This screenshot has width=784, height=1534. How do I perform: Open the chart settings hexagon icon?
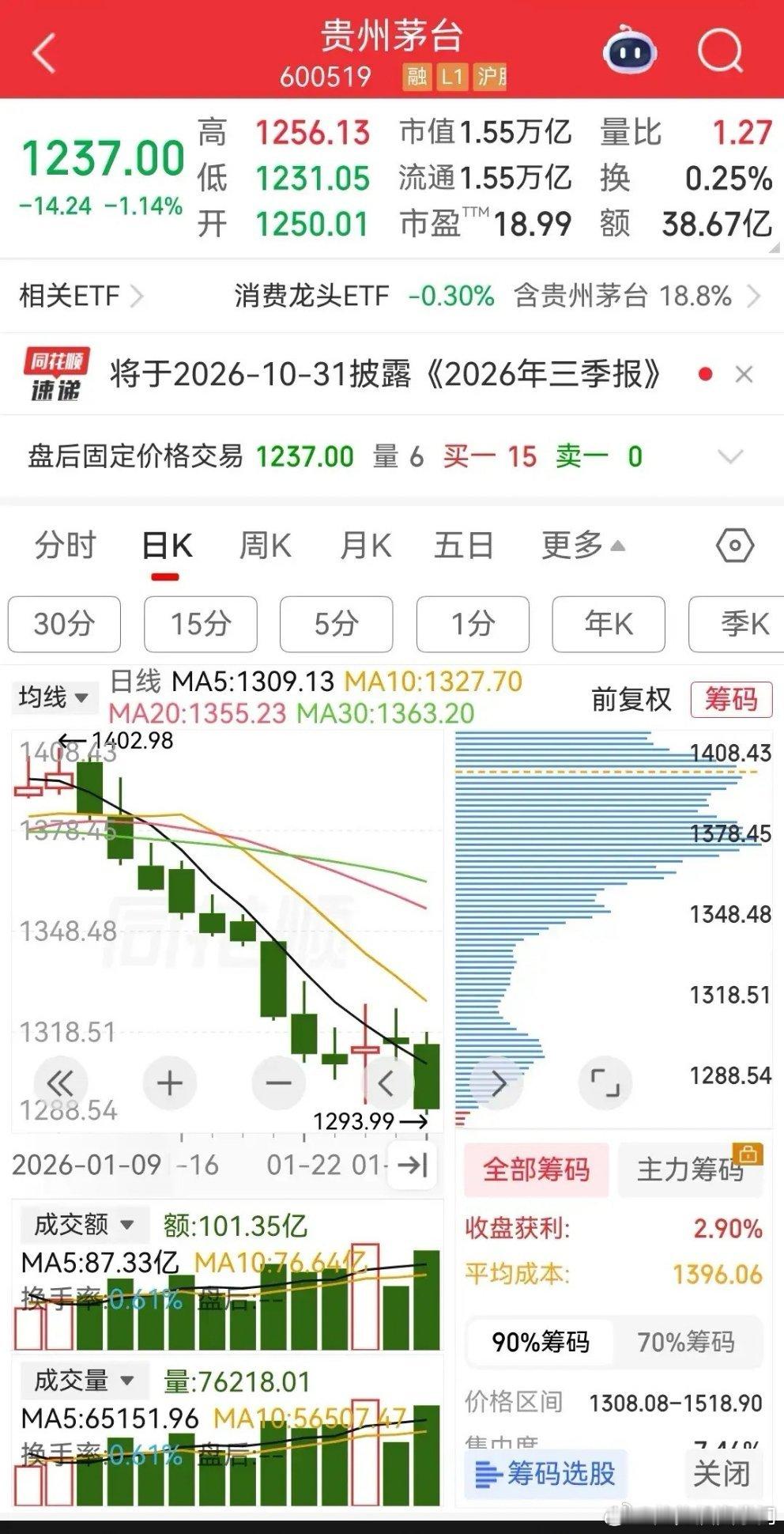[735, 546]
